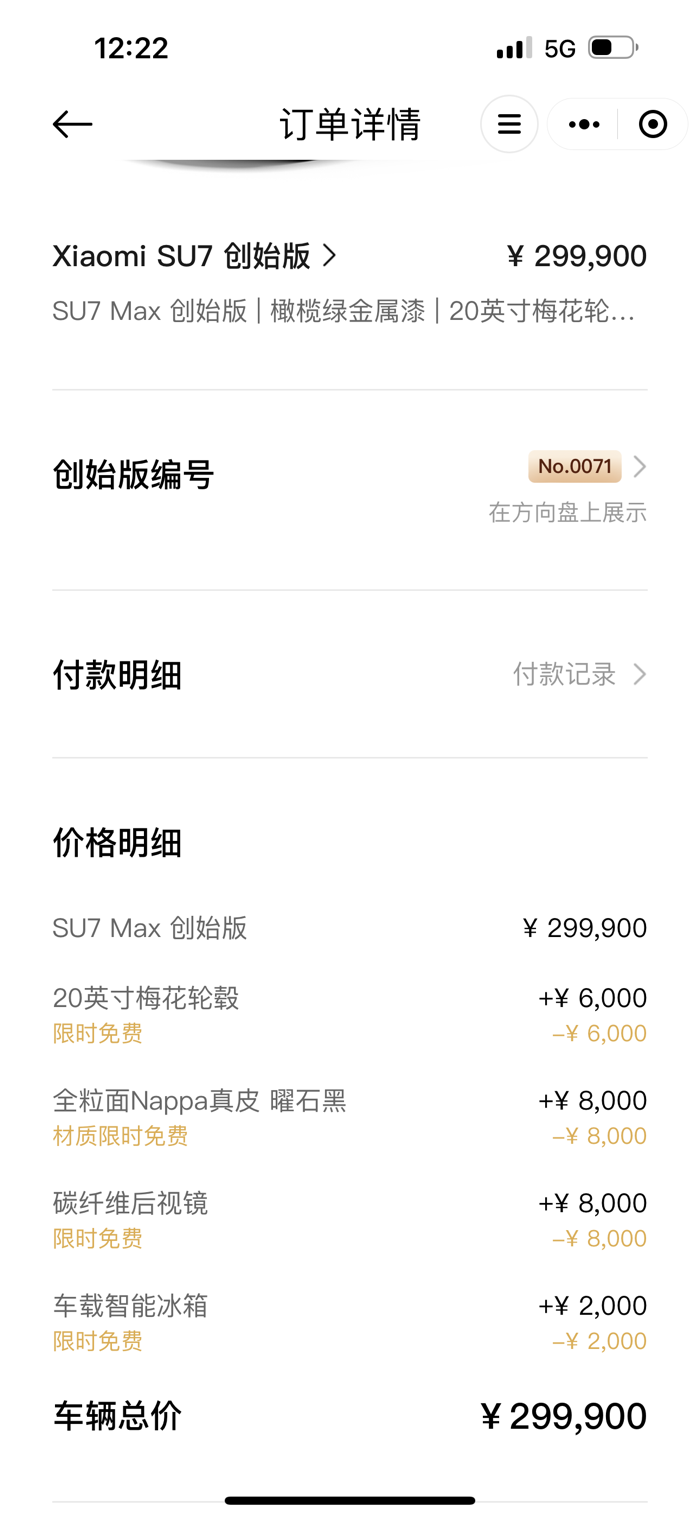Image resolution: width=700 pixels, height=1518 pixels.
Task: Close the mini program with circle icon
Action: 653,124
